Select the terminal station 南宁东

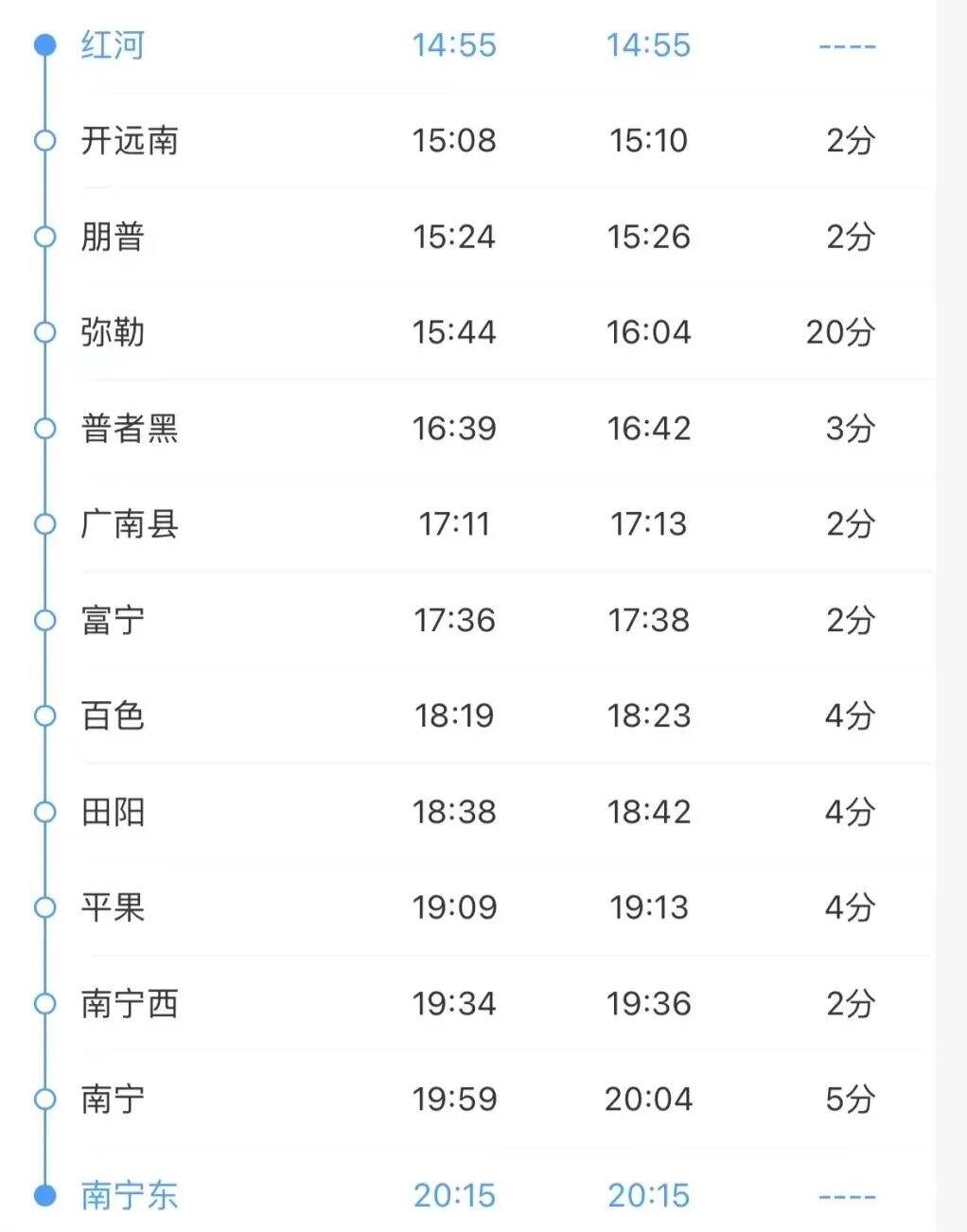(x=128, y=1195)
